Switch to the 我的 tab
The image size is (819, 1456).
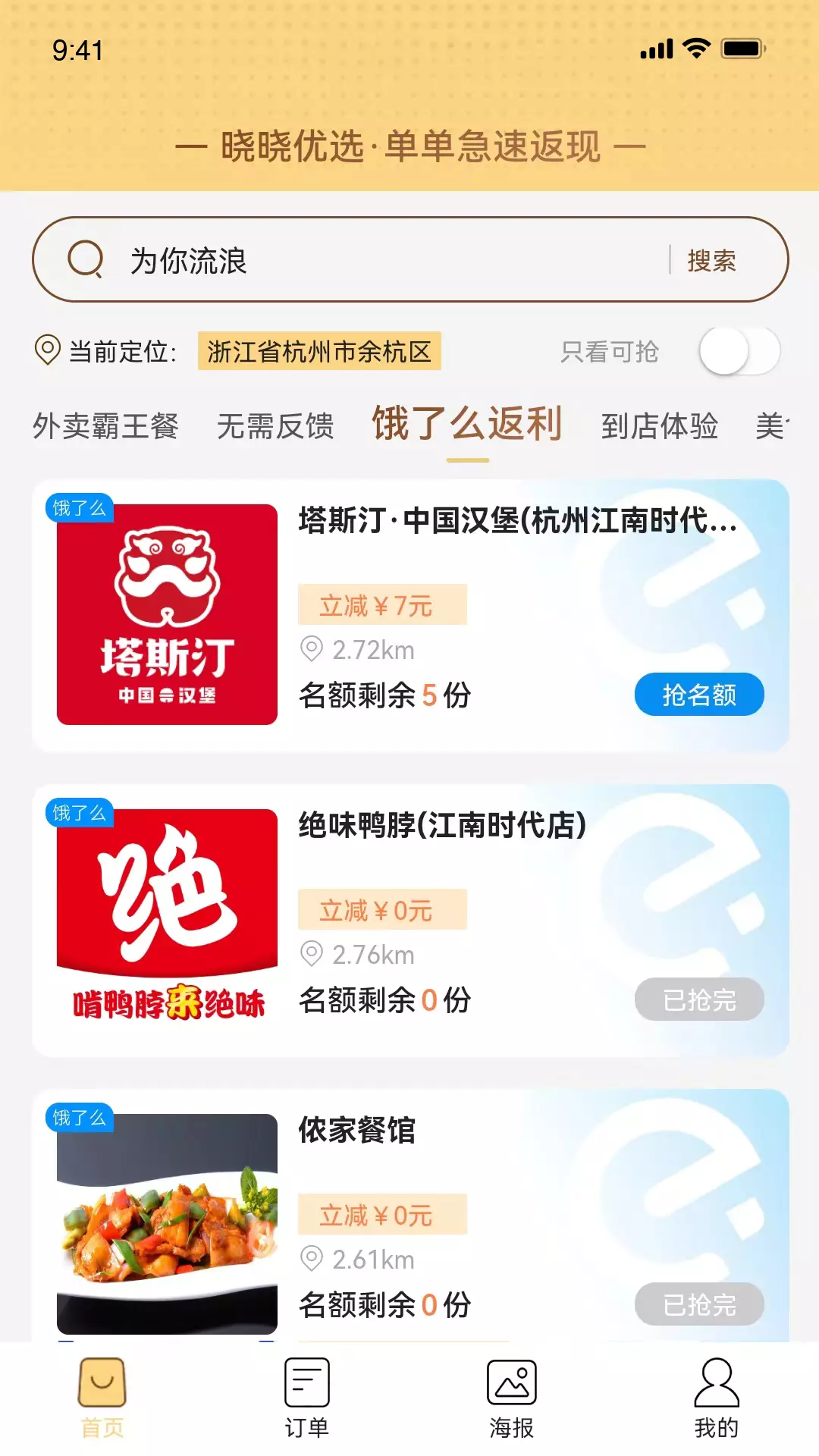tap(717, 1398)
